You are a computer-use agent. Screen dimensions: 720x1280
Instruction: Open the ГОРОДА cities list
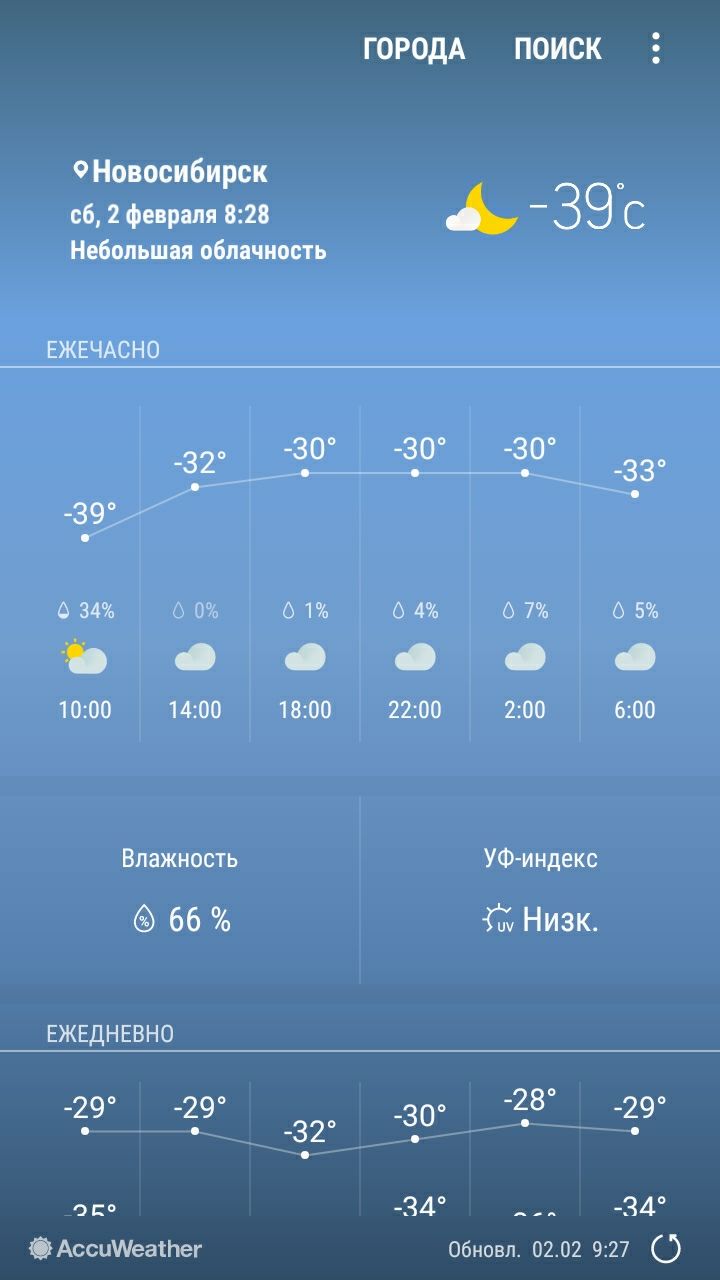point(414,49)
